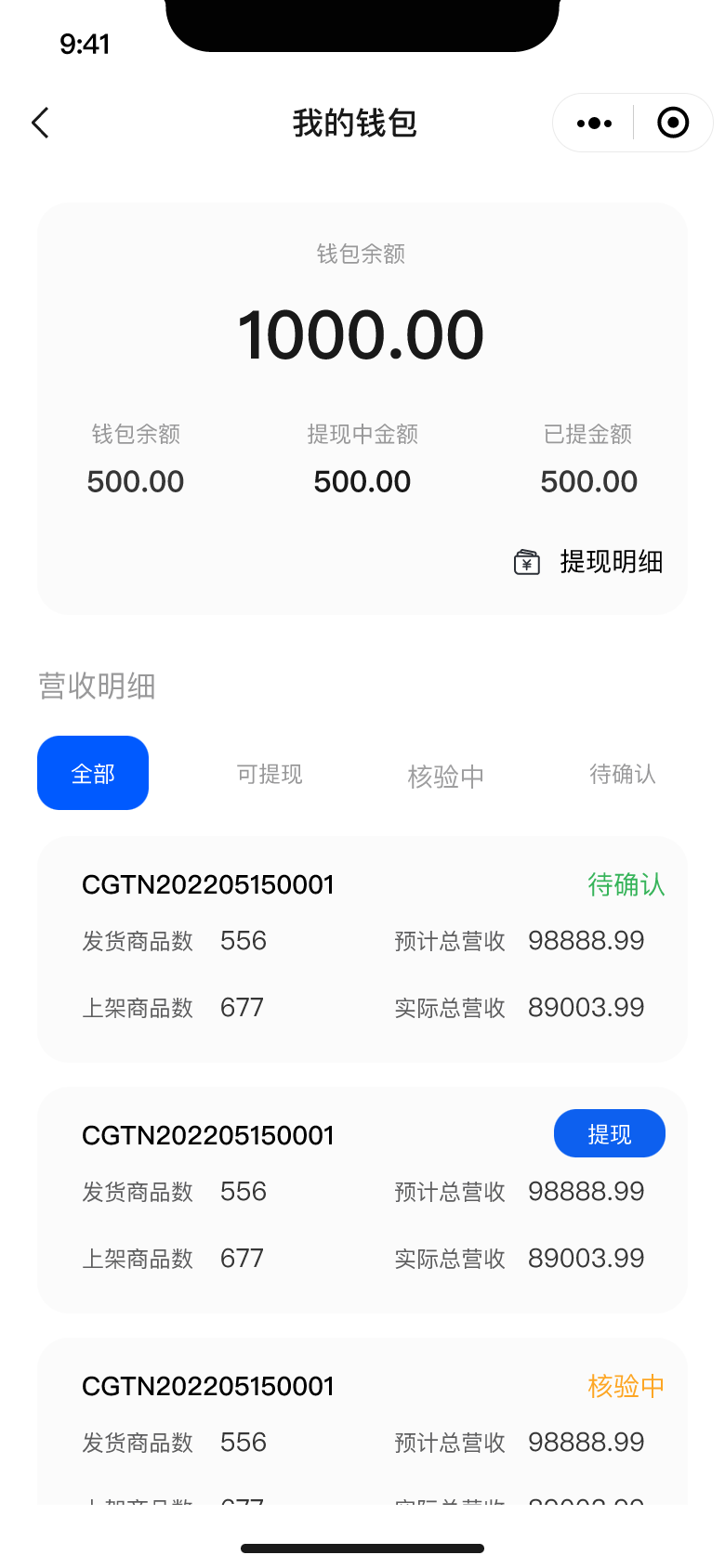Open the mini program more-options menu
This screenshot has width=725, height=1568.
click(x=594, y=123)
